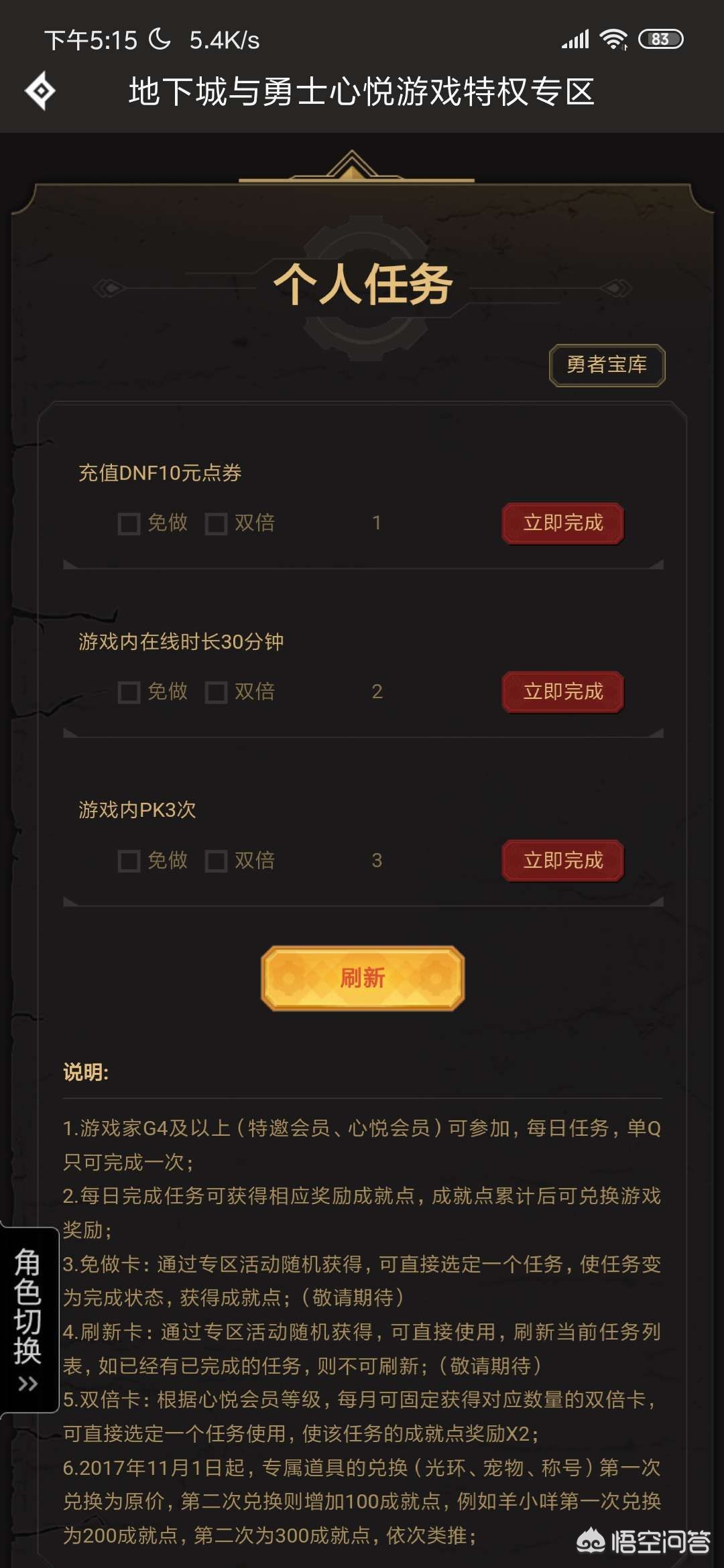
Task: Check 免做 for the 充值DNF10元点券 task
Action: coord(129,523)
